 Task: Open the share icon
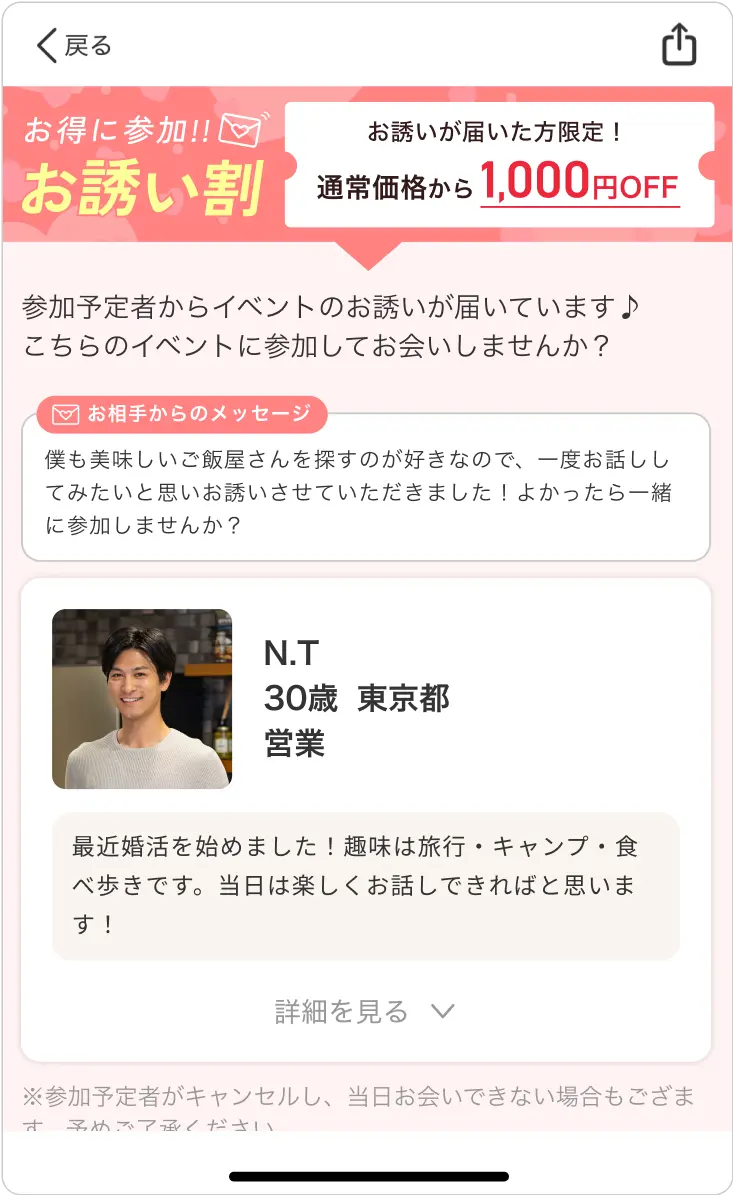[679, 45]
